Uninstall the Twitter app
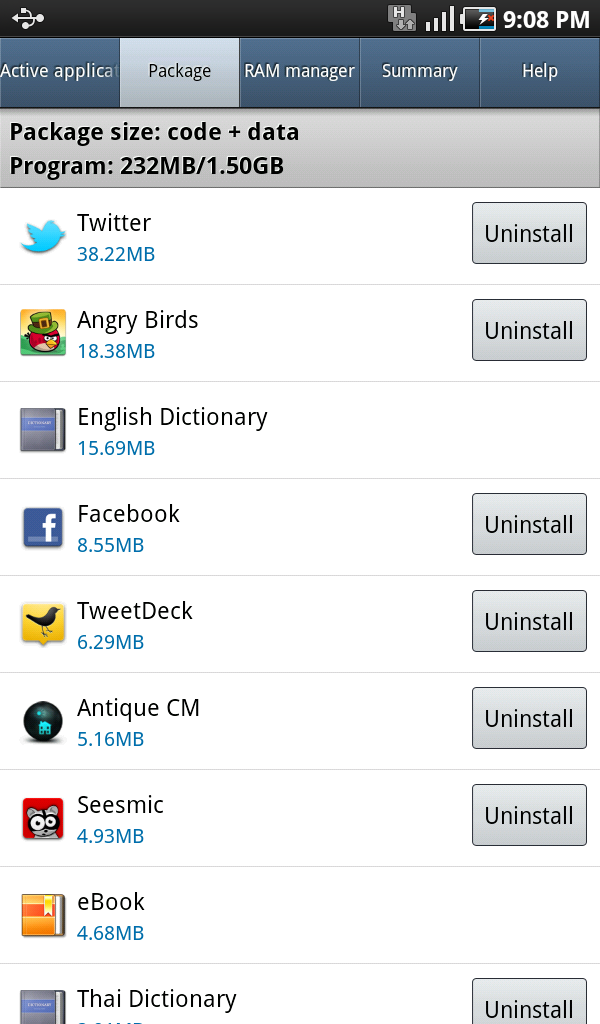Viewport: 600px width, 1024px height. point(529,233)
